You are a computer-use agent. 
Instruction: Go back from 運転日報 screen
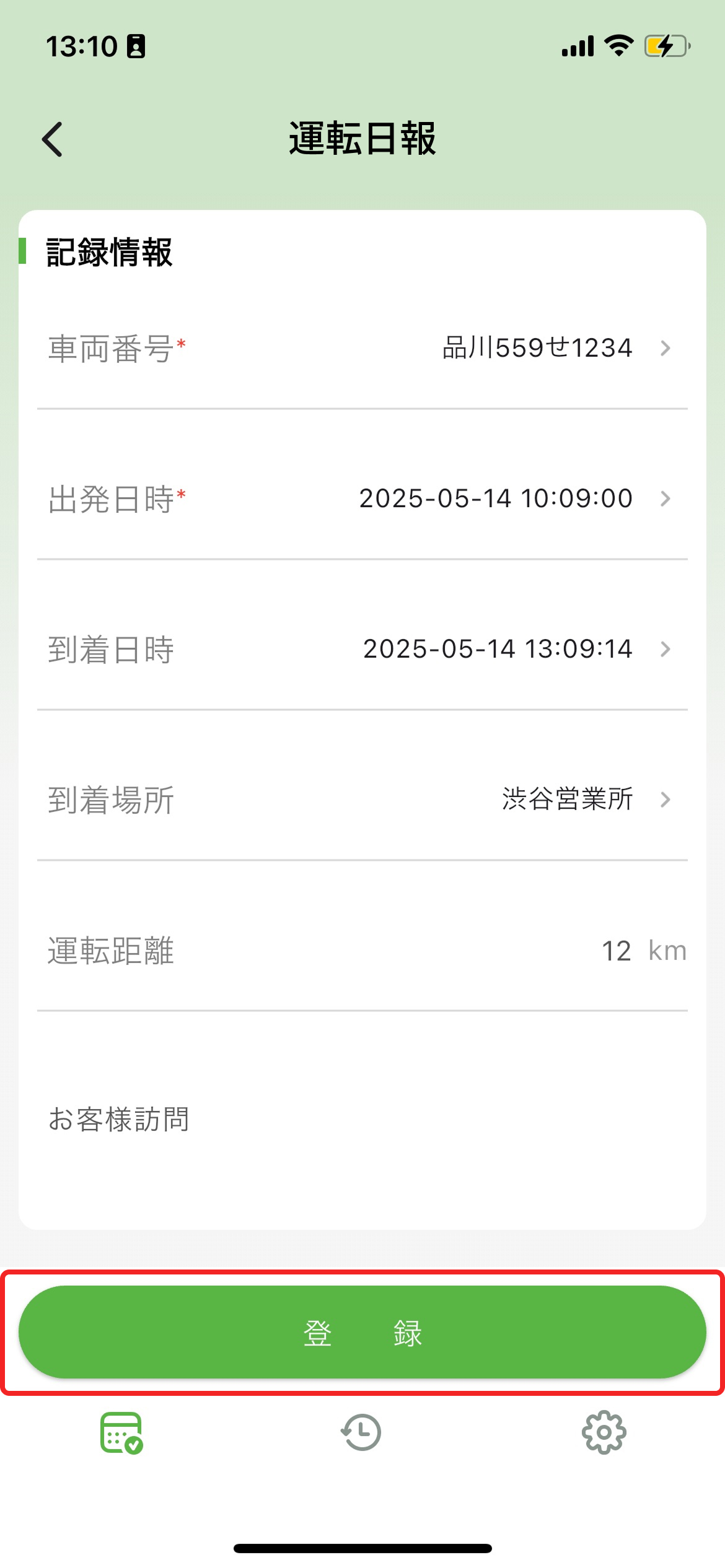click(53, 139)
